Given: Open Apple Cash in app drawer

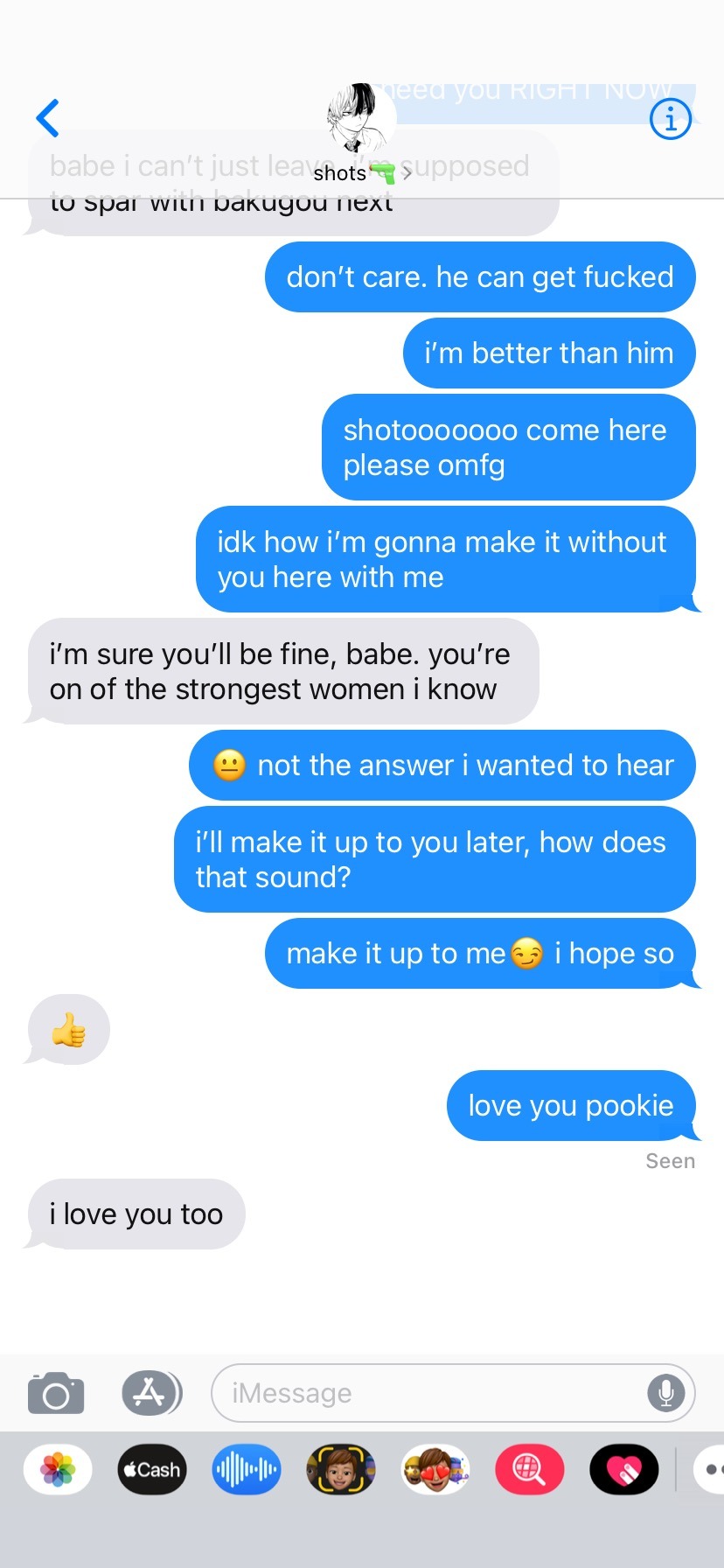Looking at the screenshot, I should [152, 1469].
